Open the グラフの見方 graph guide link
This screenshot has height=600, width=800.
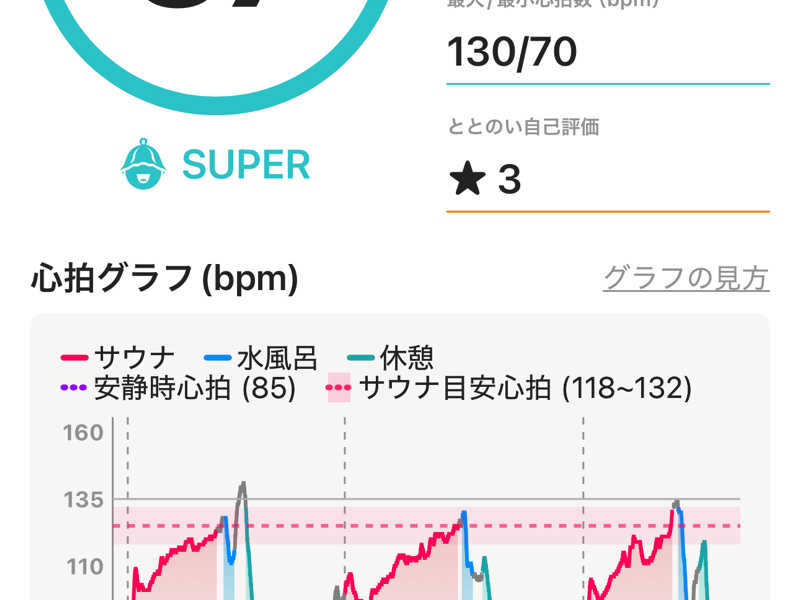(686, 278)
